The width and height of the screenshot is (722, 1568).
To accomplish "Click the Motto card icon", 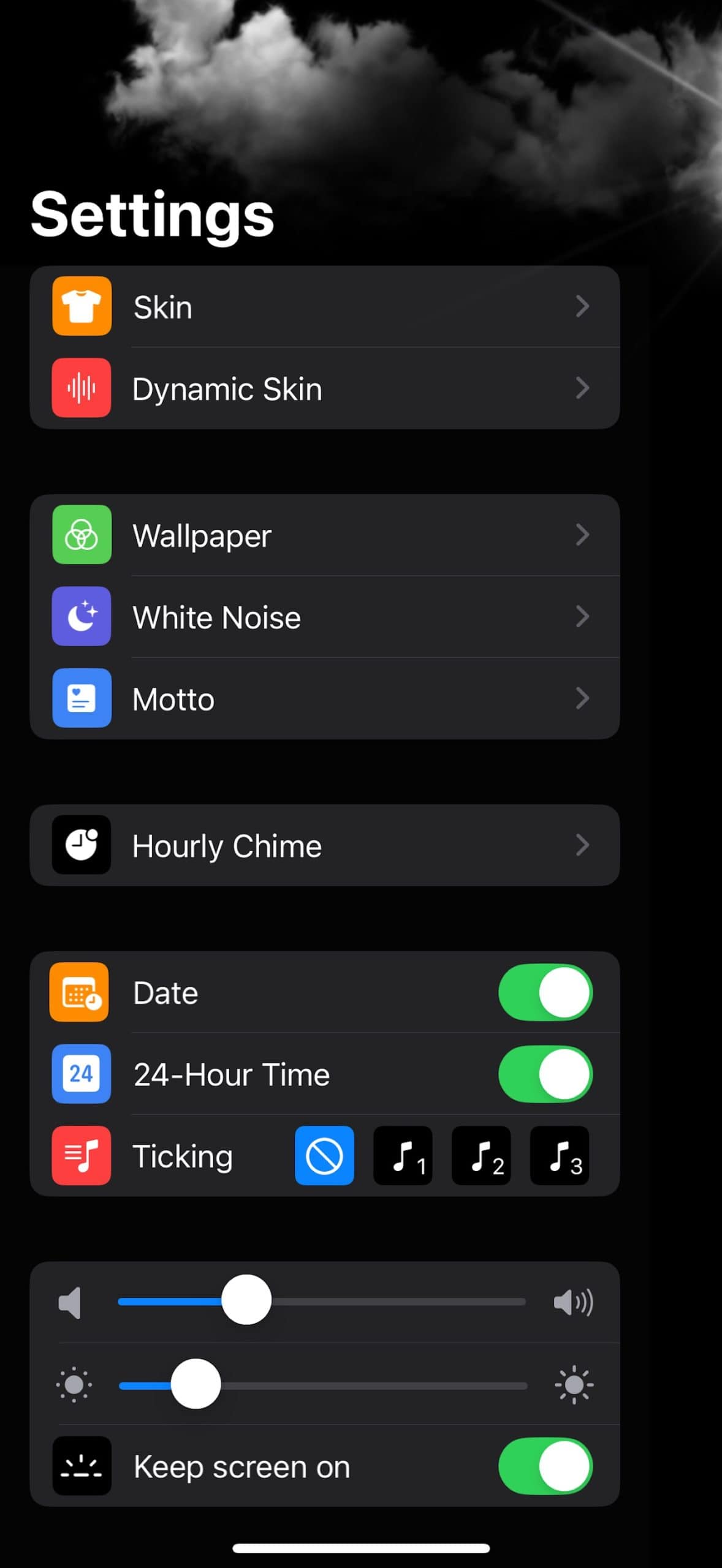I will pyautogui.click(x=81, y=698).
